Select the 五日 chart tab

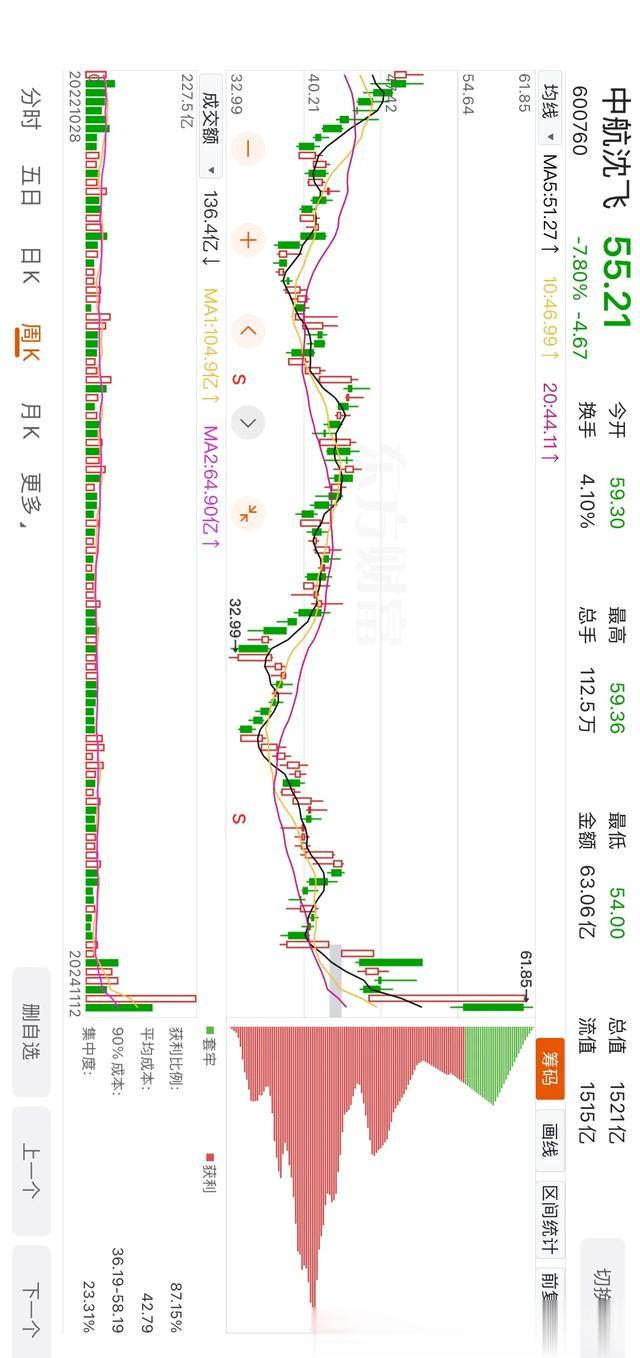point(30,186)
